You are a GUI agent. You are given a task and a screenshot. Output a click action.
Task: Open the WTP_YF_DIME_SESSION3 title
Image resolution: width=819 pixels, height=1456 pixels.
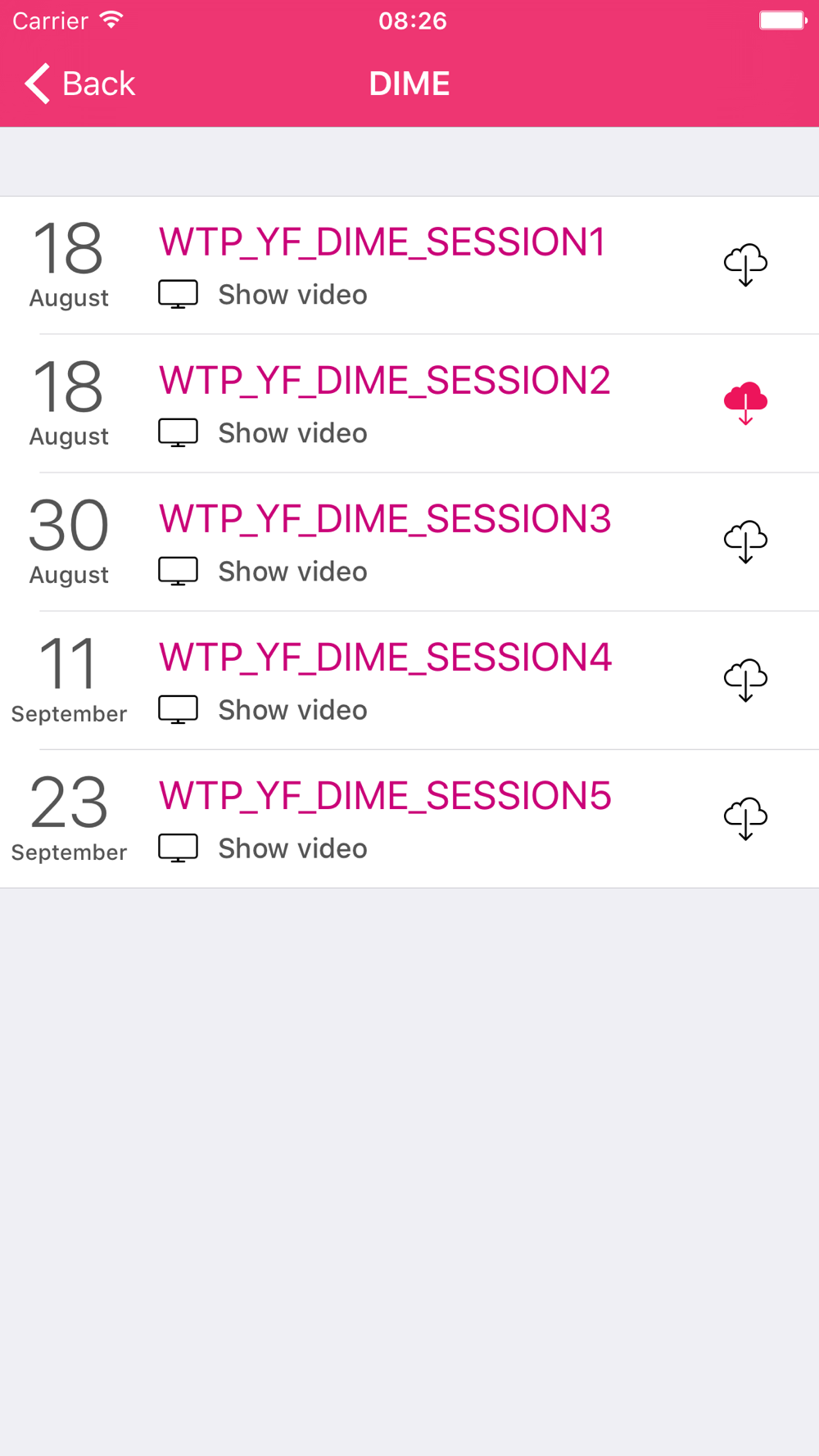(x=385, y=519)
